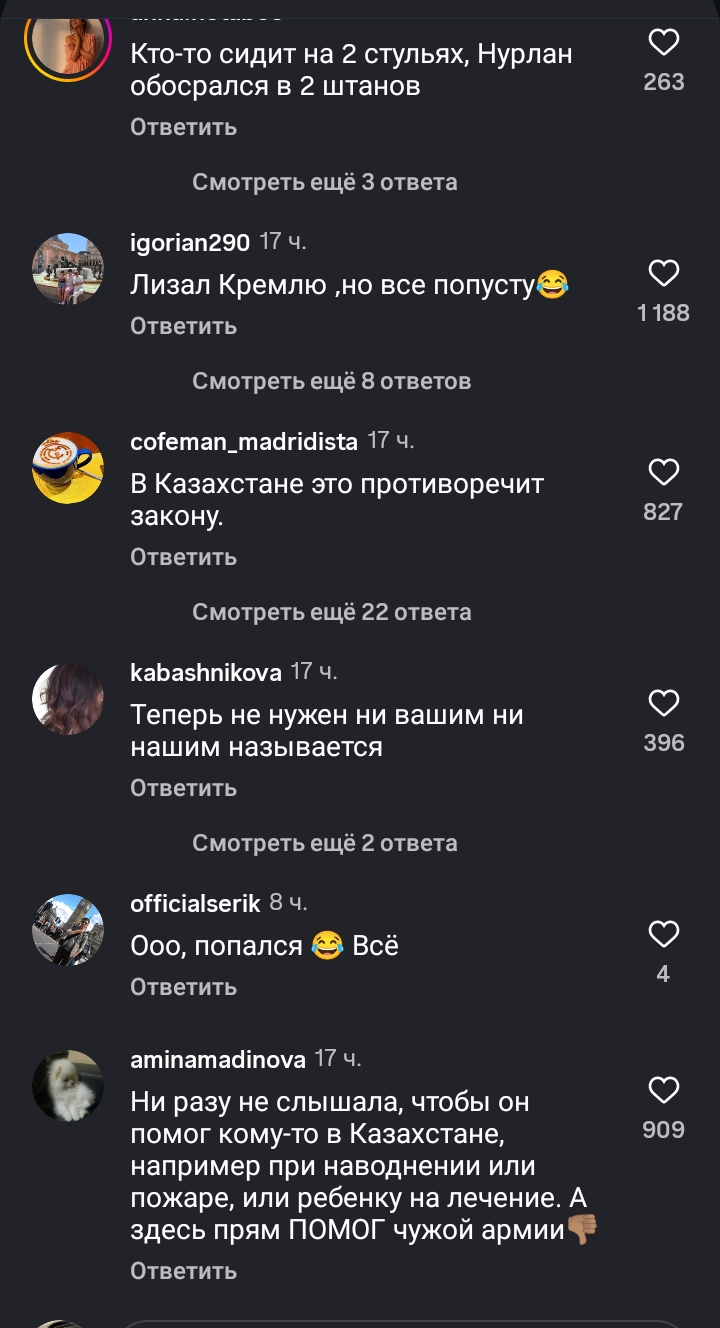This screenshot has height=1328, width=720.
Task: Expand 'Смотреть ещё 8 ответов' replies
Action: pyautogui.click(x=331, y=381)
